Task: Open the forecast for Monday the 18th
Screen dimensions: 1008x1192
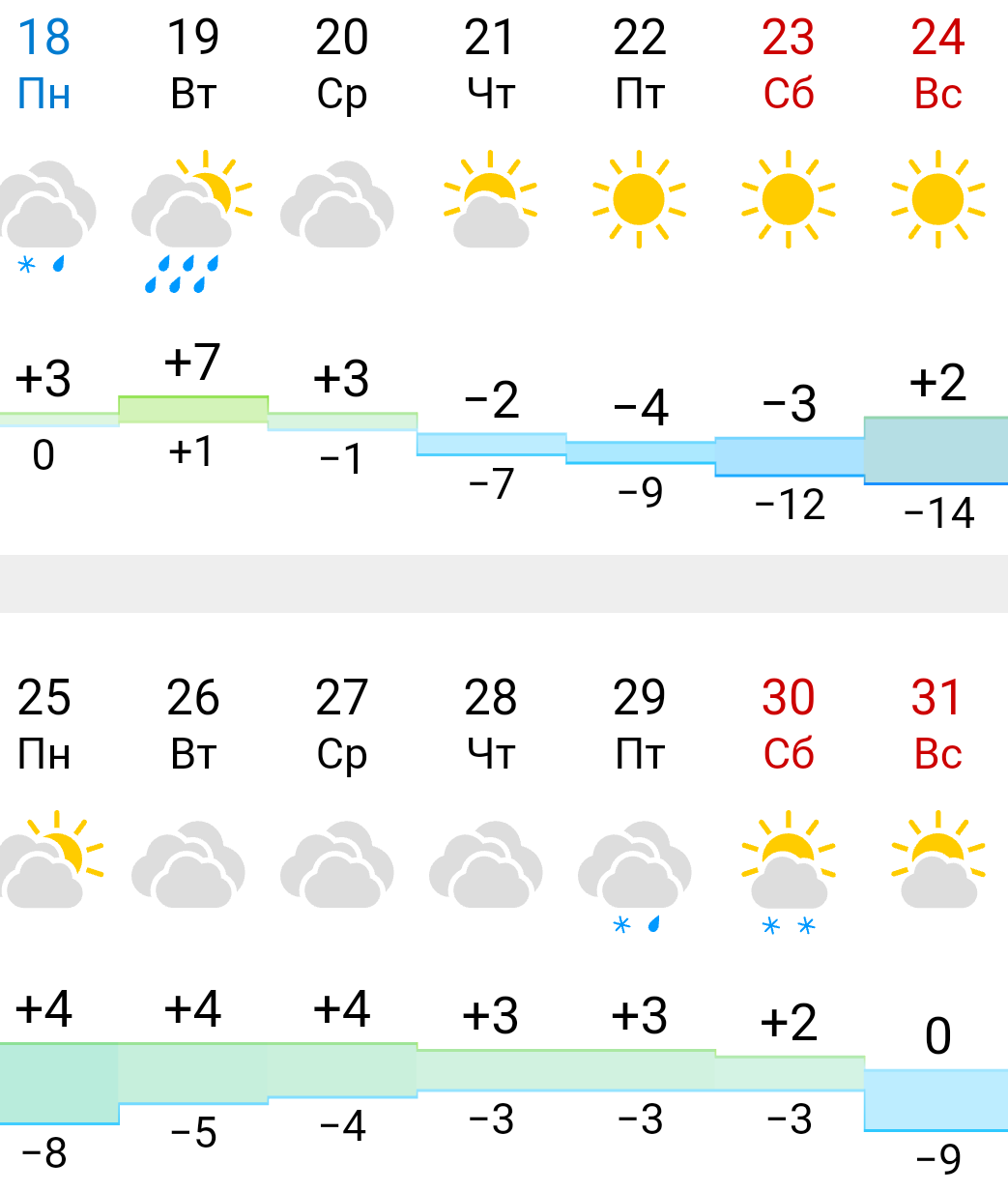Action: [44, 64]
